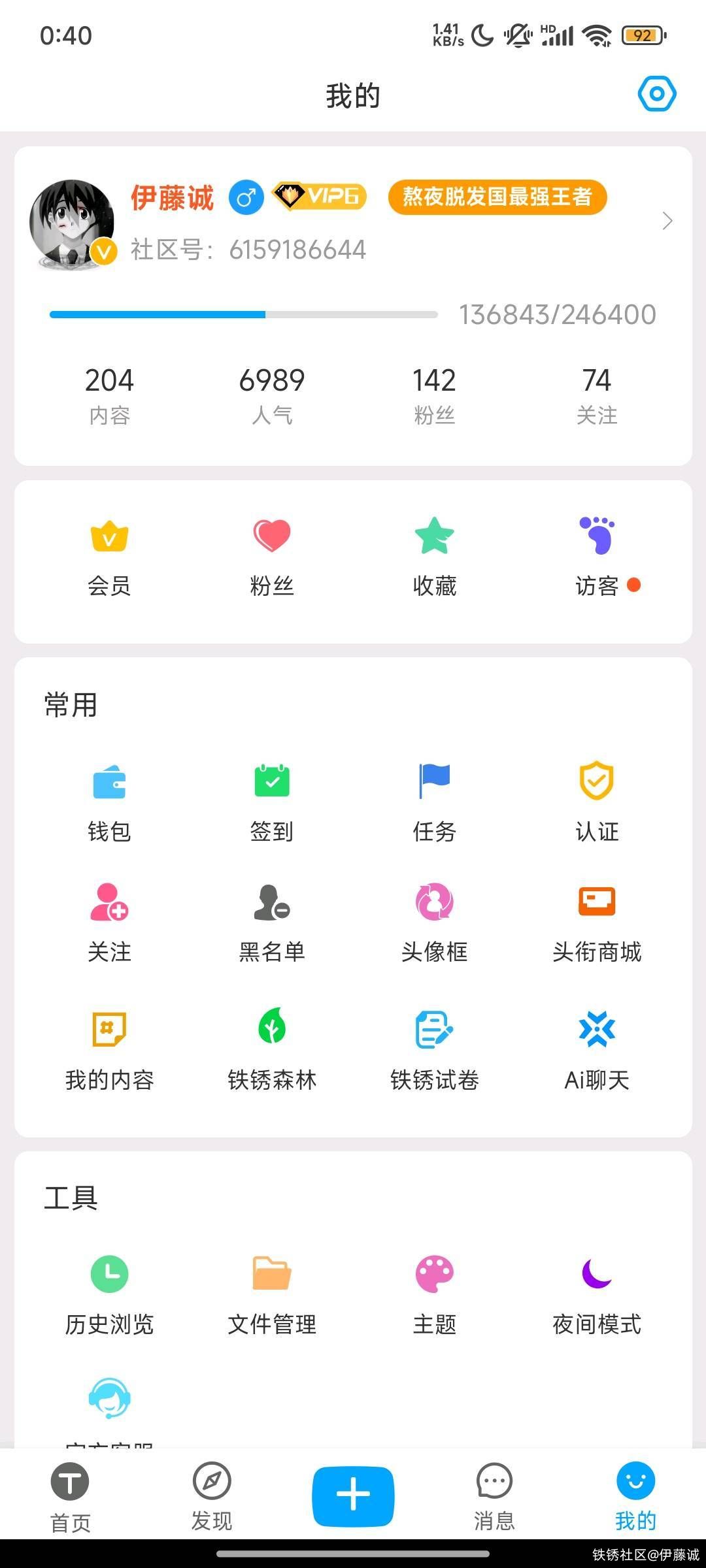This screenshot has height=1568, width=706.
Task: Enable 夜间模式 night mode
Action: tap(597, 1295)
